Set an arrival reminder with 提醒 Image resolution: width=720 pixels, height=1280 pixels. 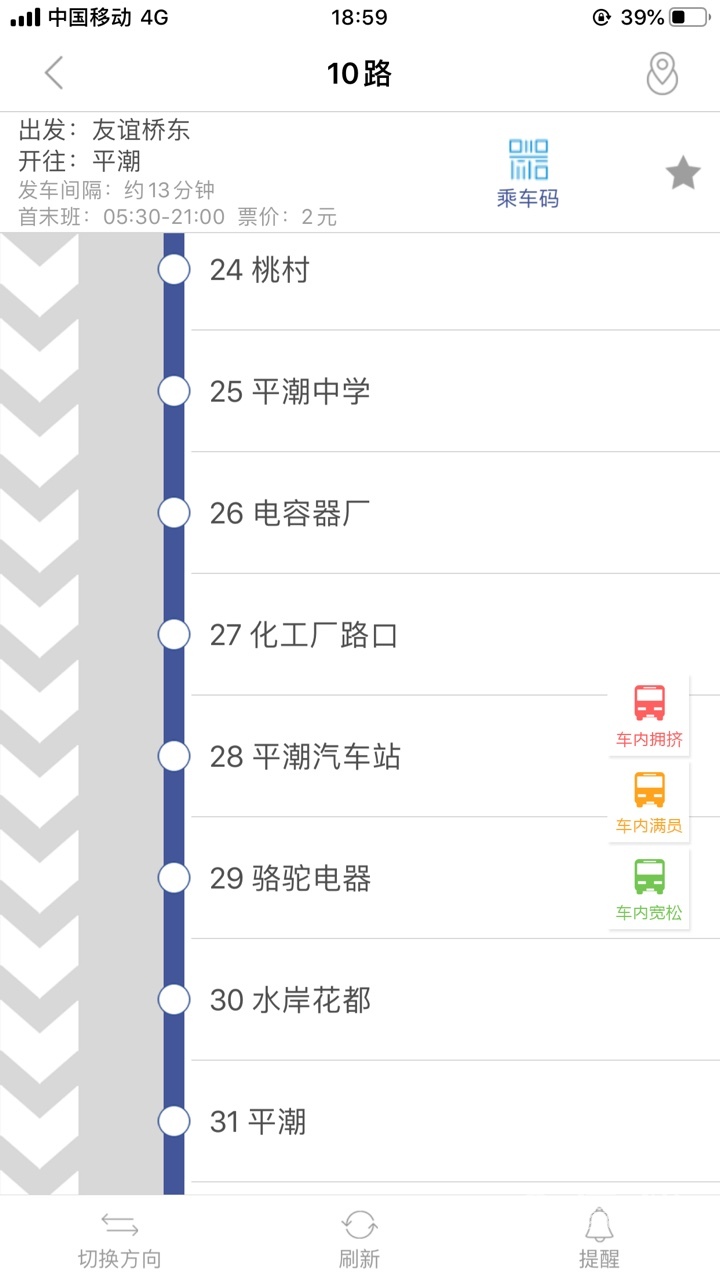click(x=599, y=1239)
